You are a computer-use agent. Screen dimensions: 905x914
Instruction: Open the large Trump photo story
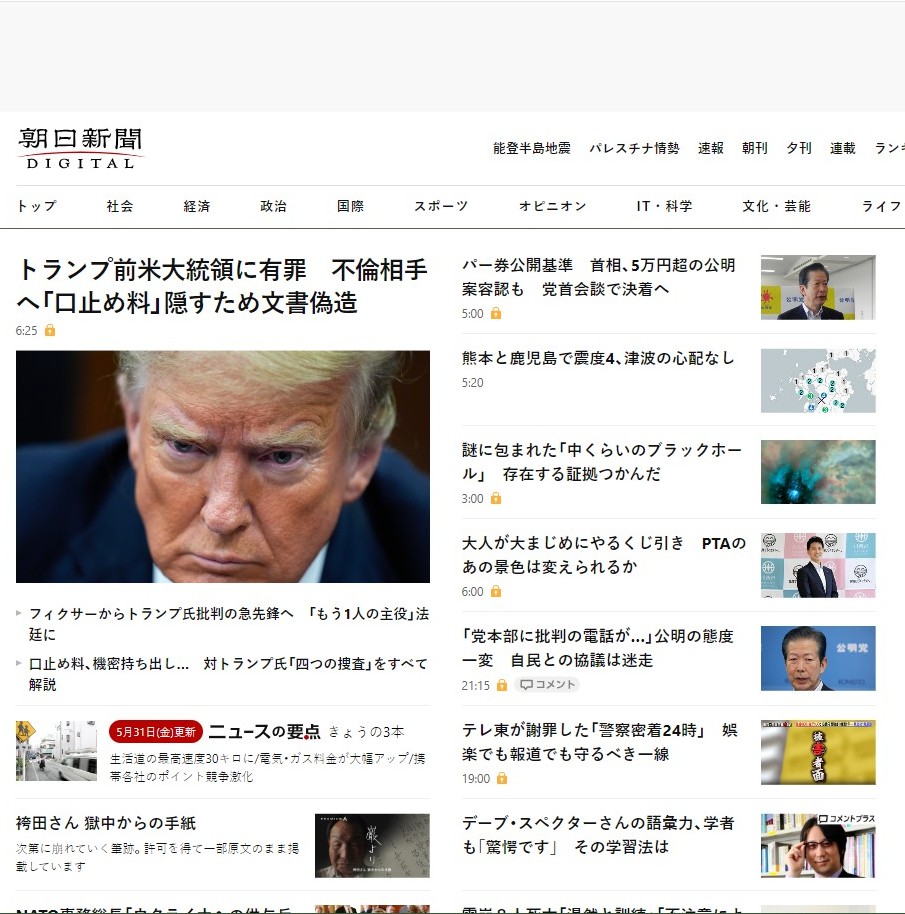point(222,466)
